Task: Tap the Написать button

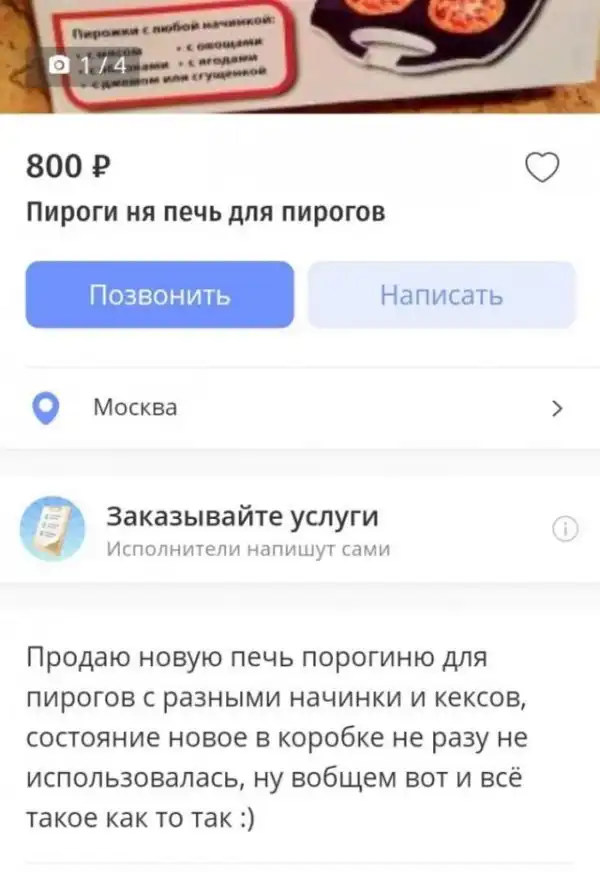Action: (x=441, y=295)
